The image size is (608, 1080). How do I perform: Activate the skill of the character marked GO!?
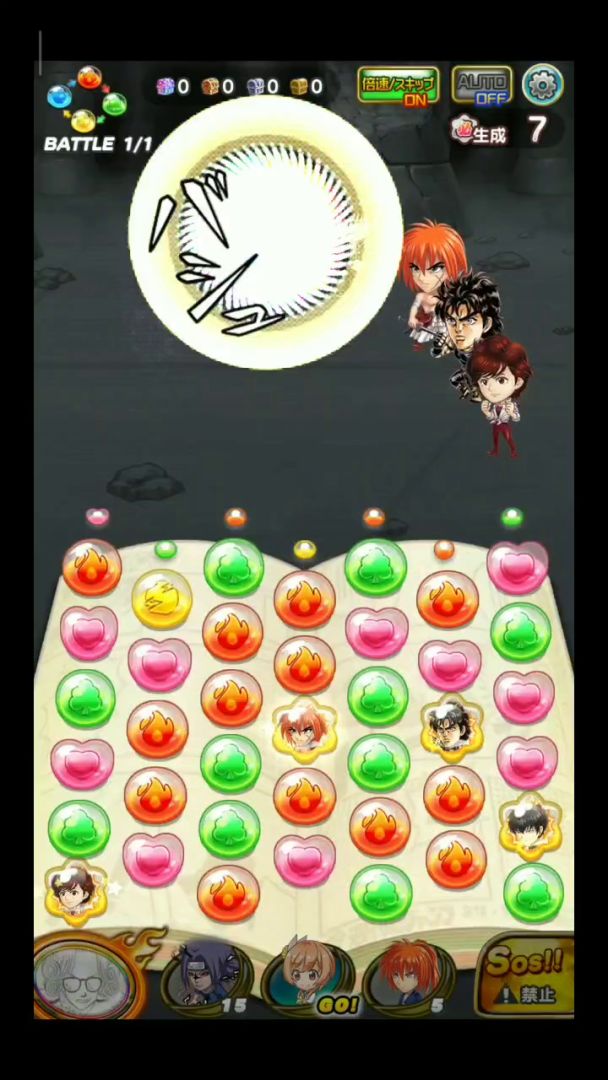point(307,973)
